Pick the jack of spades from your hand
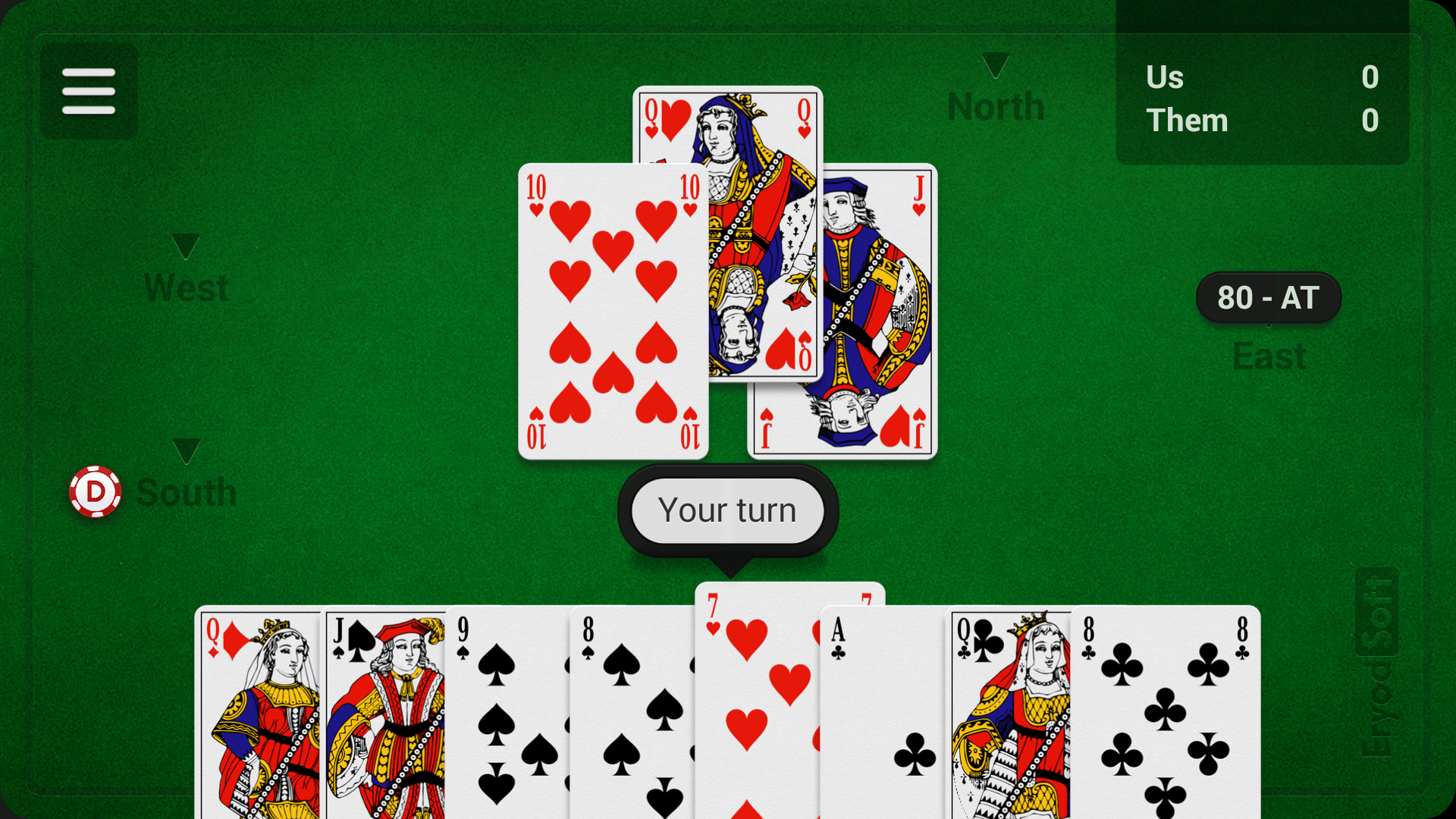The width and height of the screenshot is (1456, 819). pos(385,713)
